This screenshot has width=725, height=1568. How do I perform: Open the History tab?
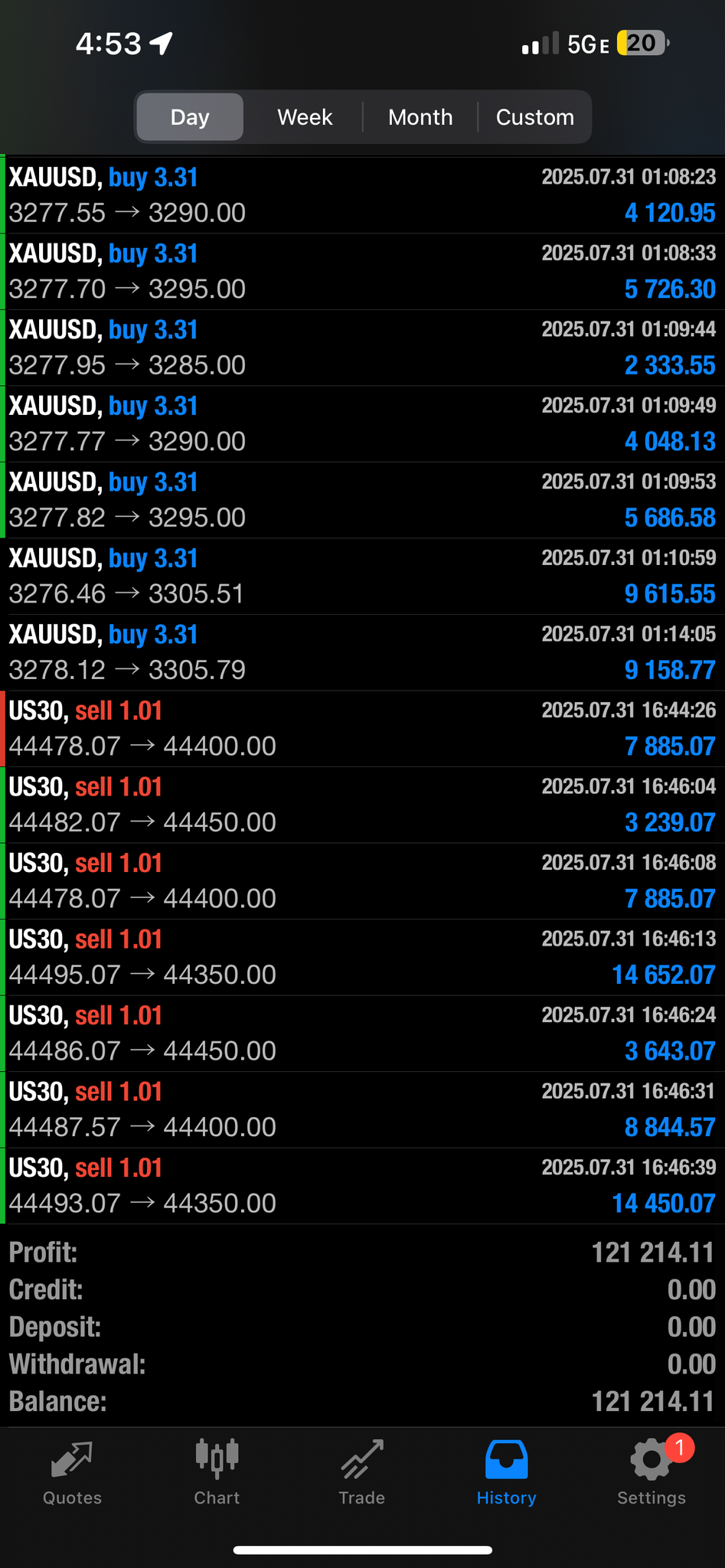point(506,1473)
